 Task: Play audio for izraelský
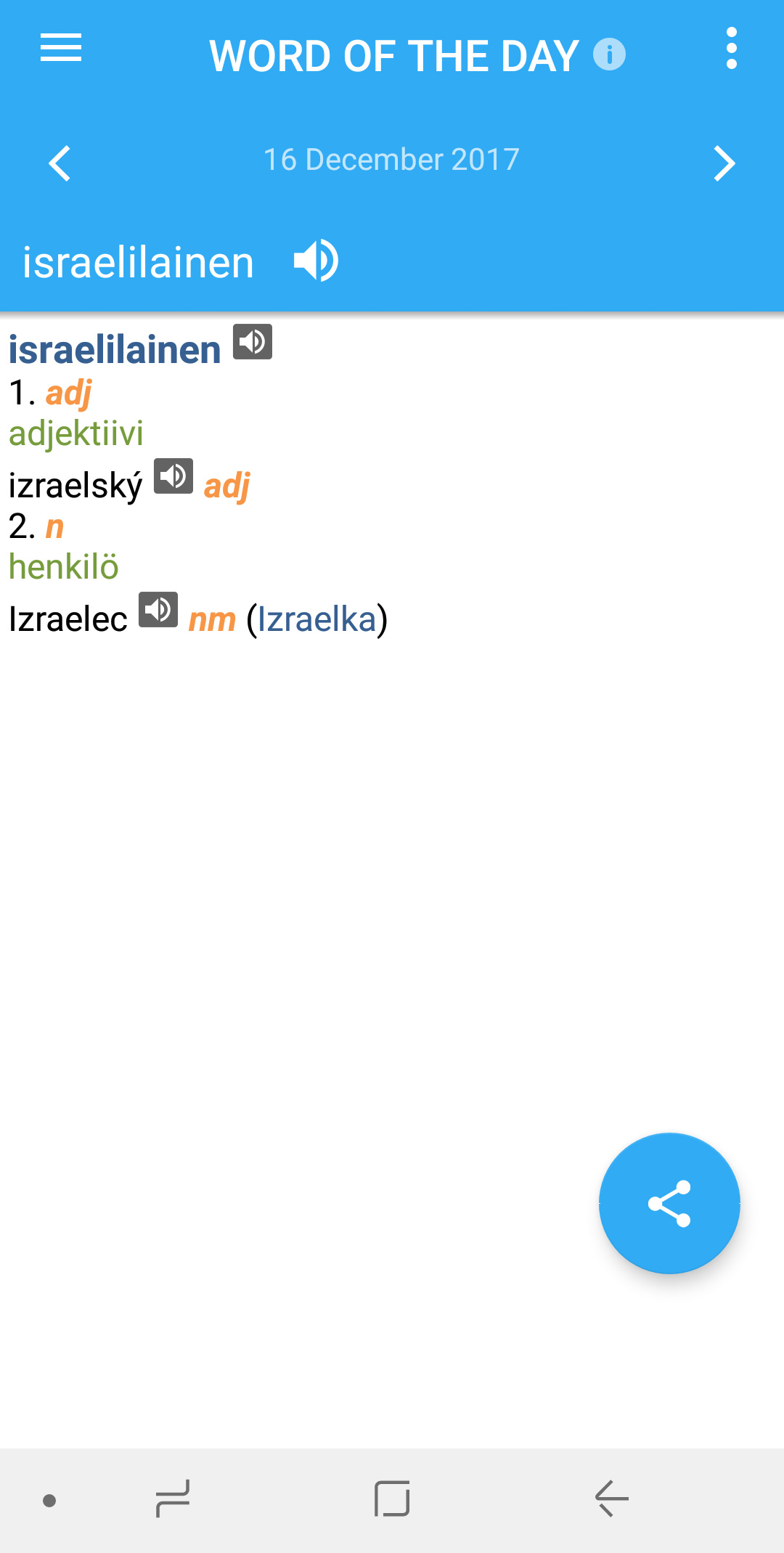pos(173,476)
